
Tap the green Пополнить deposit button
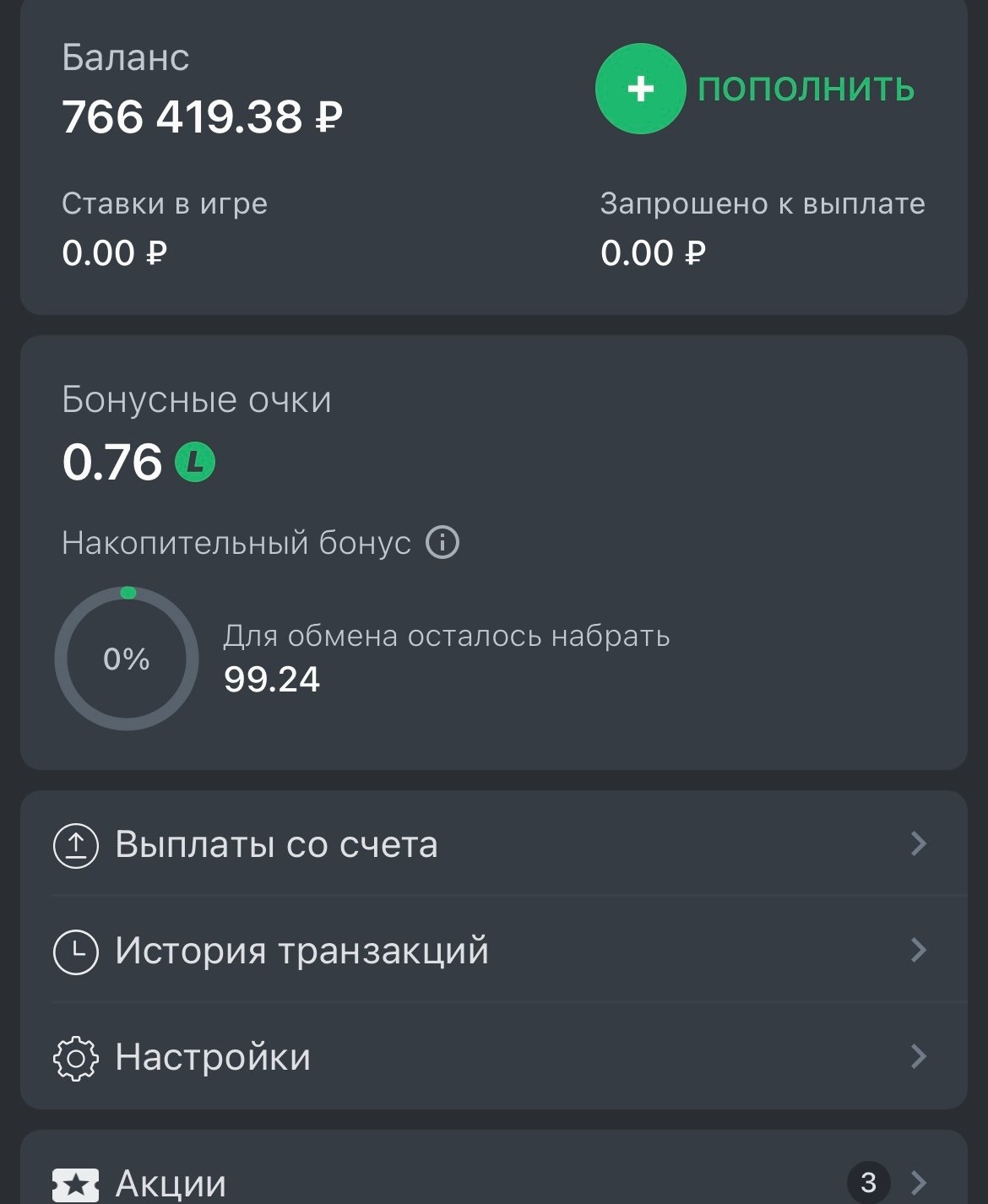point(640,89)
